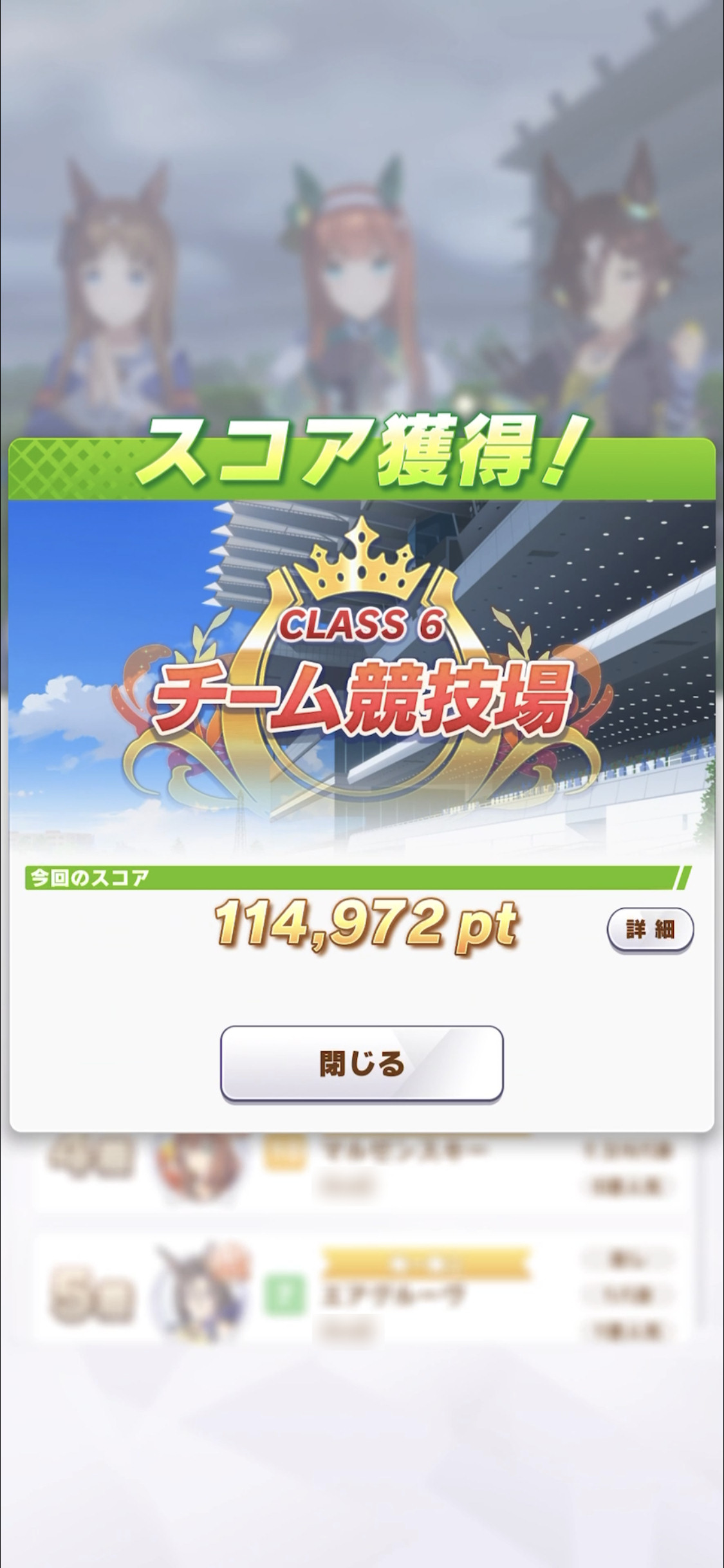Open the 詳細 score details
This screenshot has width=724, height=1568.
coord(650,930)
